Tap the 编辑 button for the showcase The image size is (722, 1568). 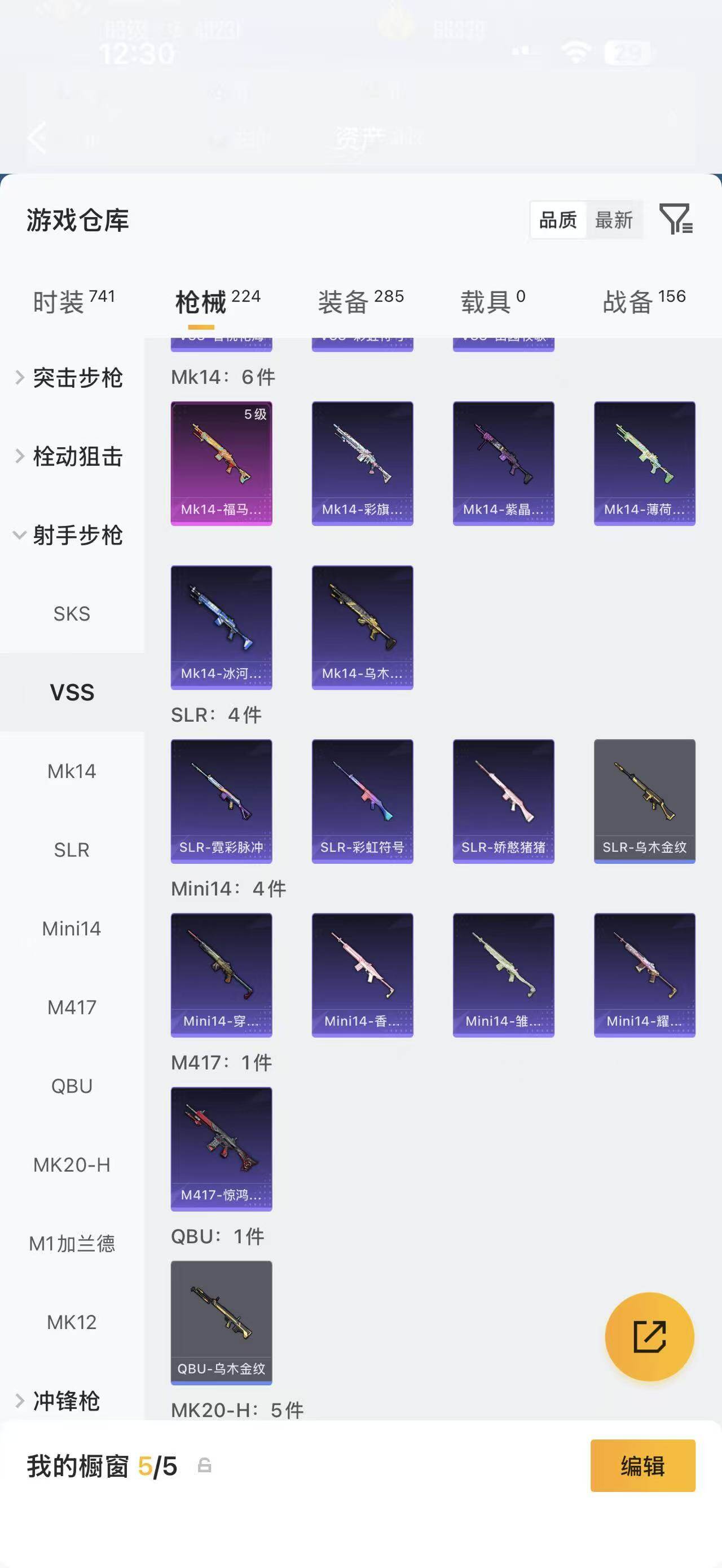pyautogui.click(x=643, y=1466)
